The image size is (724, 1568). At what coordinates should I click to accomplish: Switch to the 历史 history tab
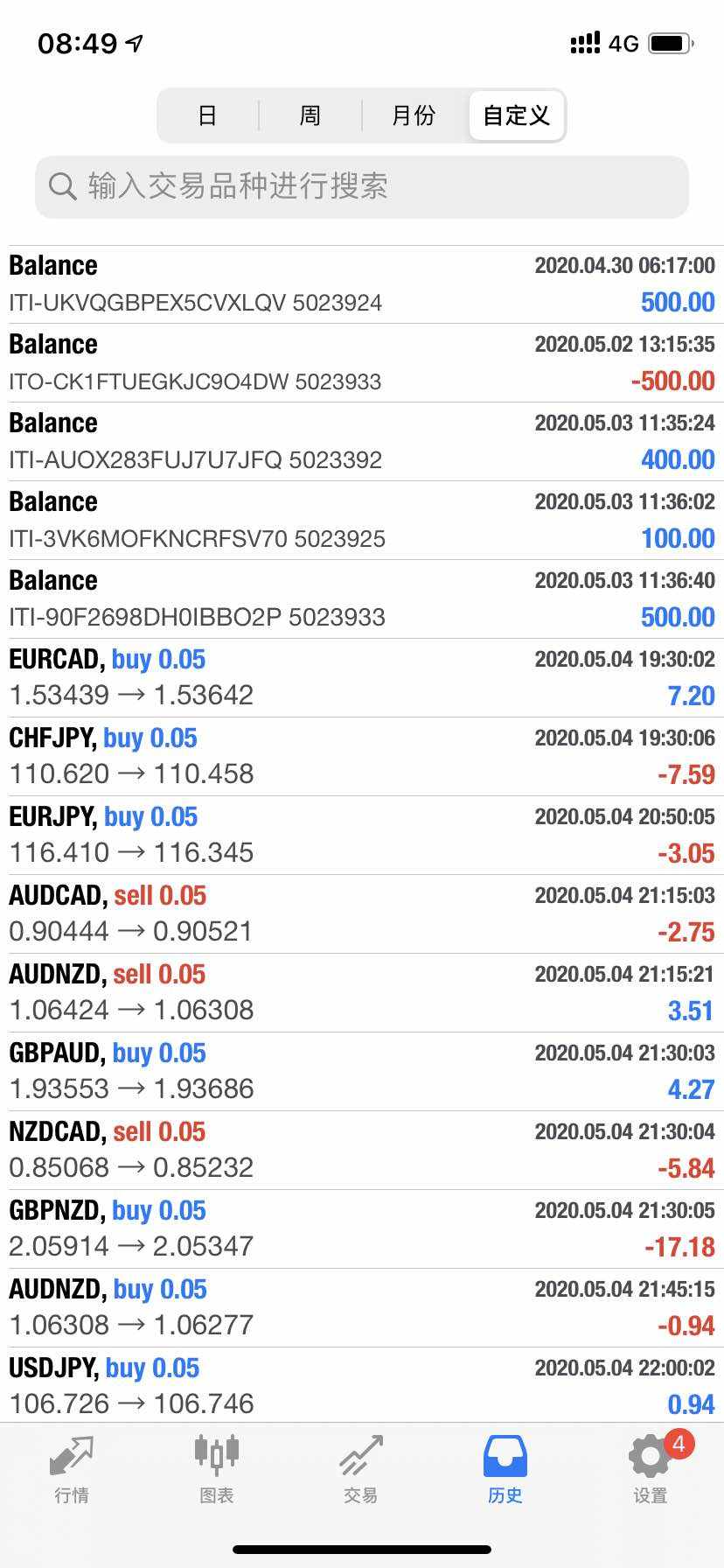pos(505,1470)
